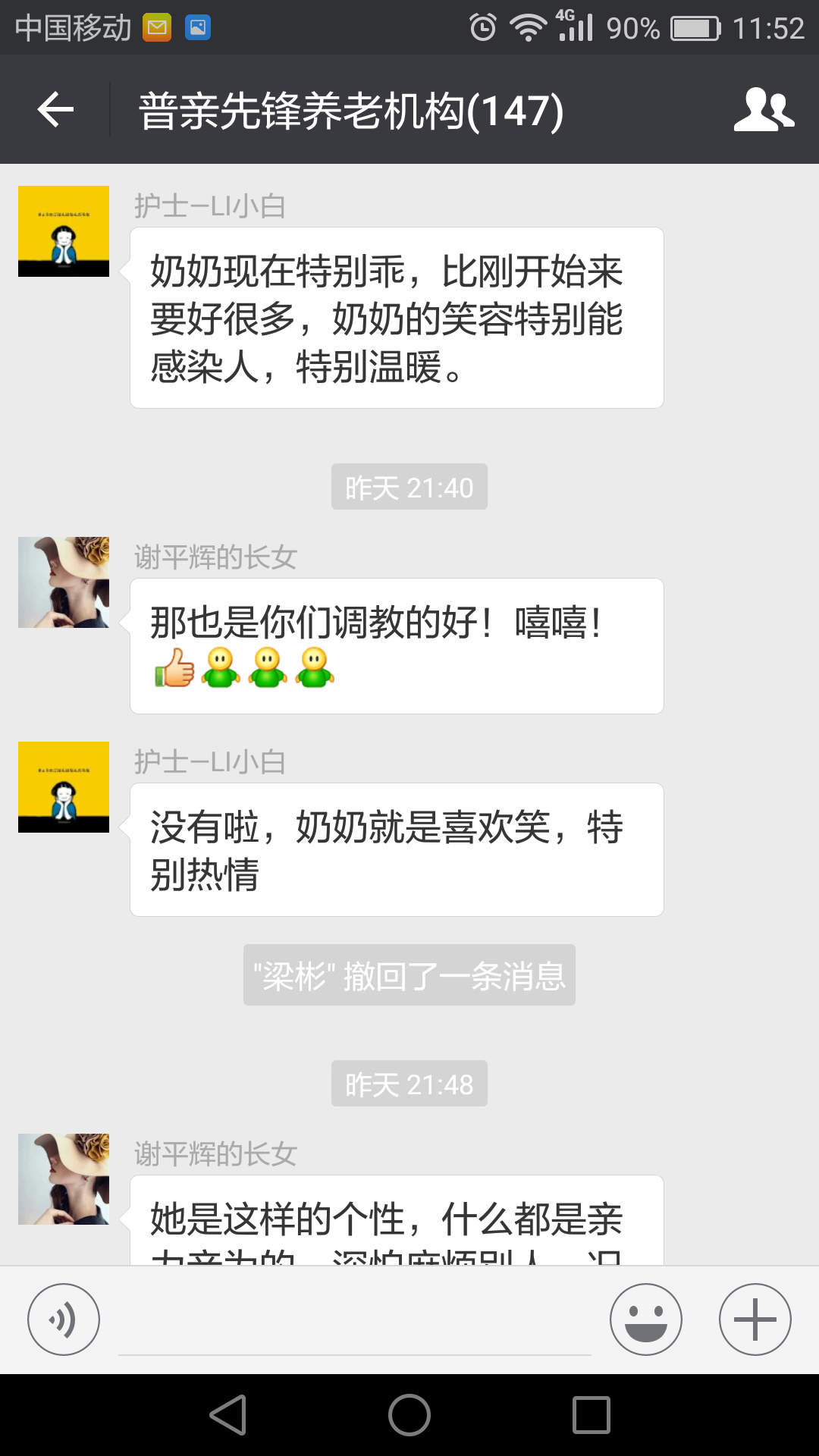819x1456 pixels.
Task: Open the group members and chat info
Action: click(x=764, y=110)
